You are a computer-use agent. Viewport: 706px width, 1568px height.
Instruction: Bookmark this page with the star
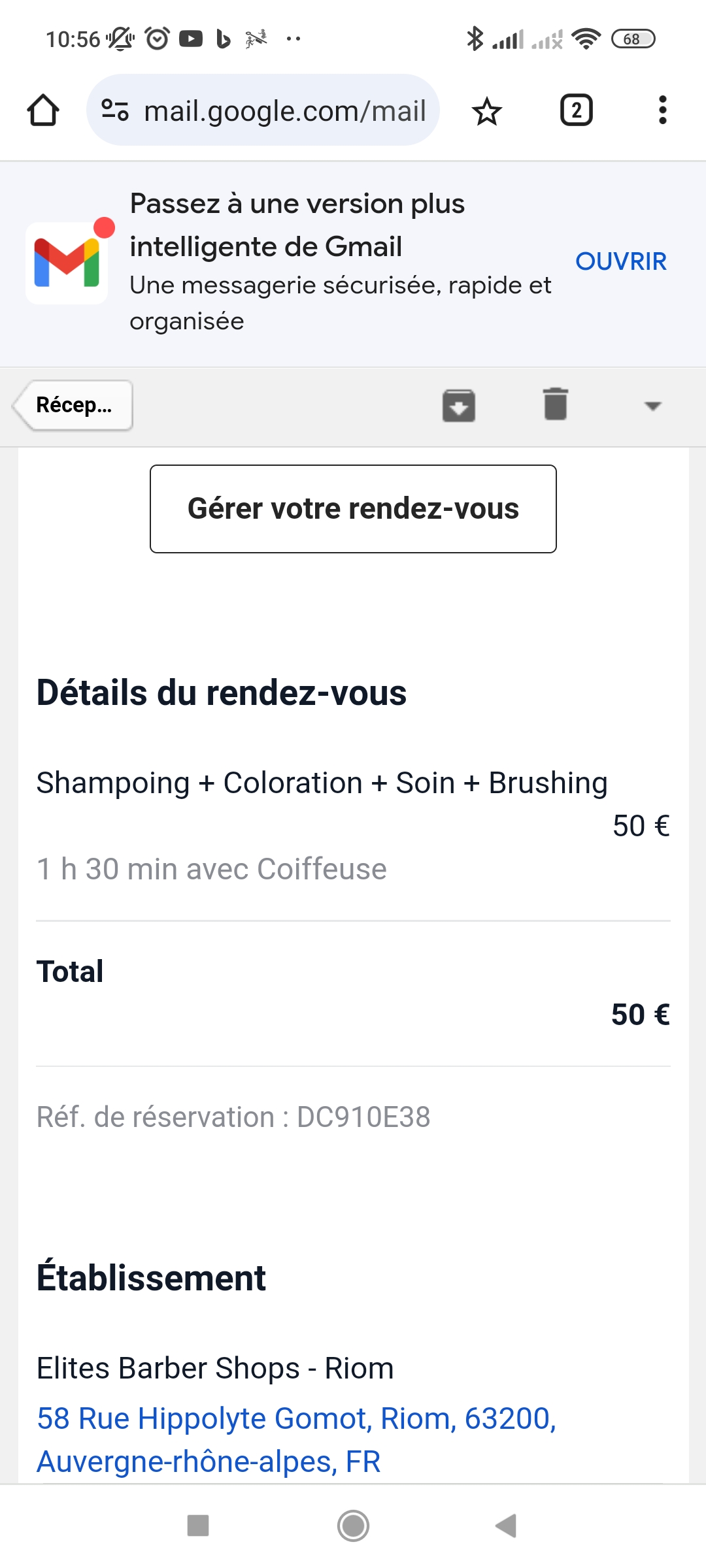486,111
